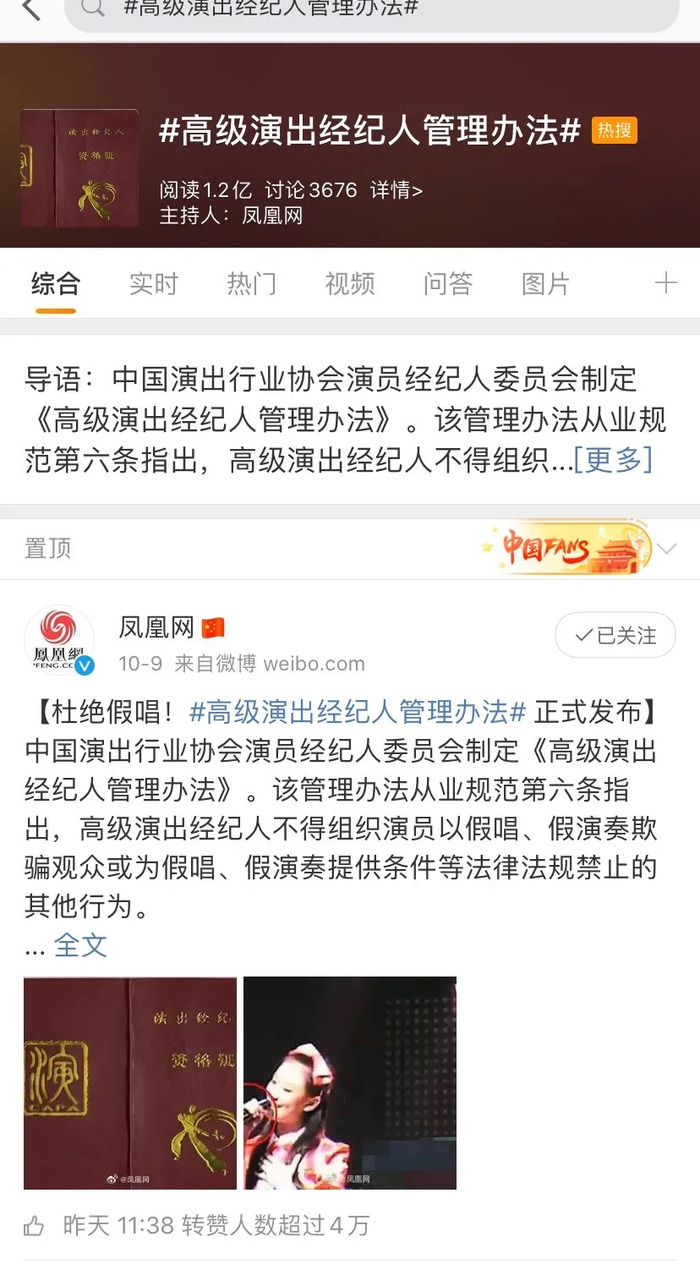Switch to the 热门 tab

tap(251, 284)
